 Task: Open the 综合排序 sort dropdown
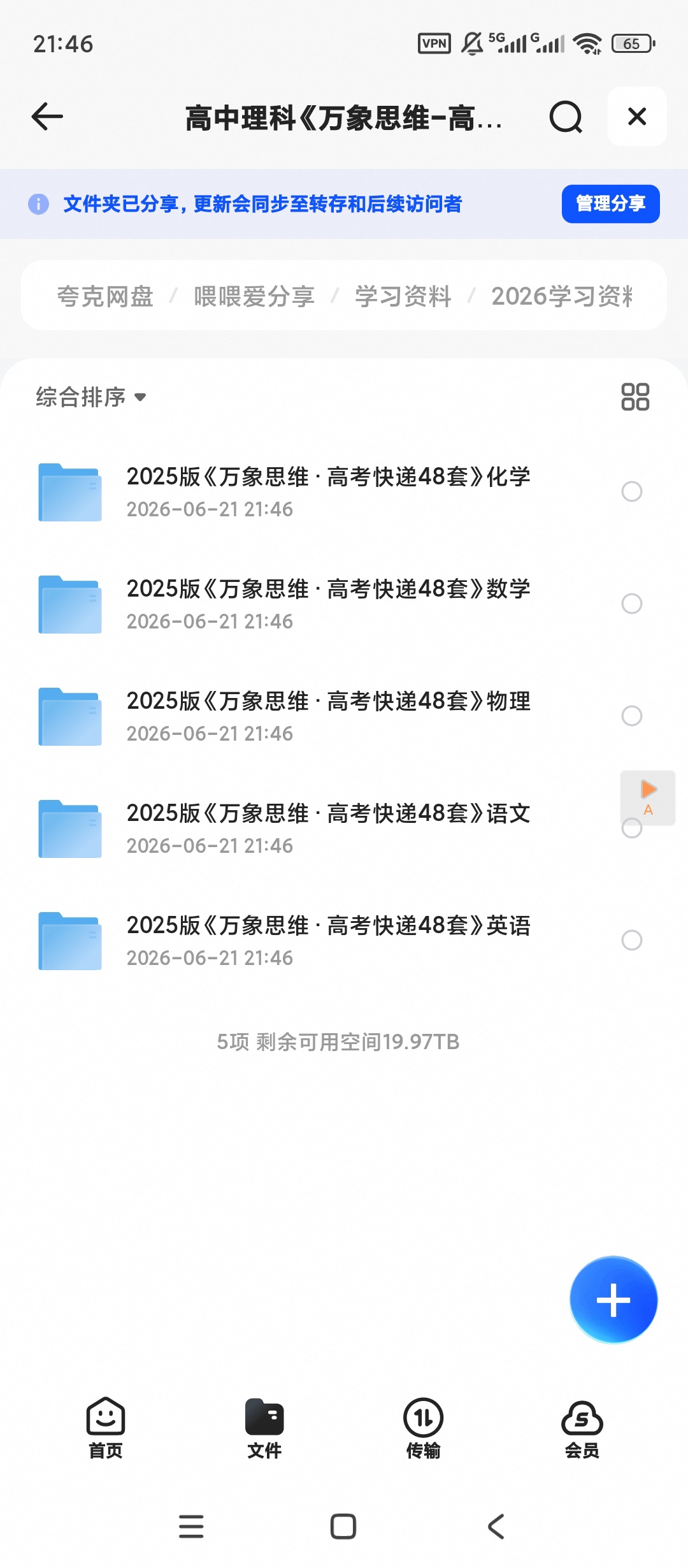[x=91, y=397]
